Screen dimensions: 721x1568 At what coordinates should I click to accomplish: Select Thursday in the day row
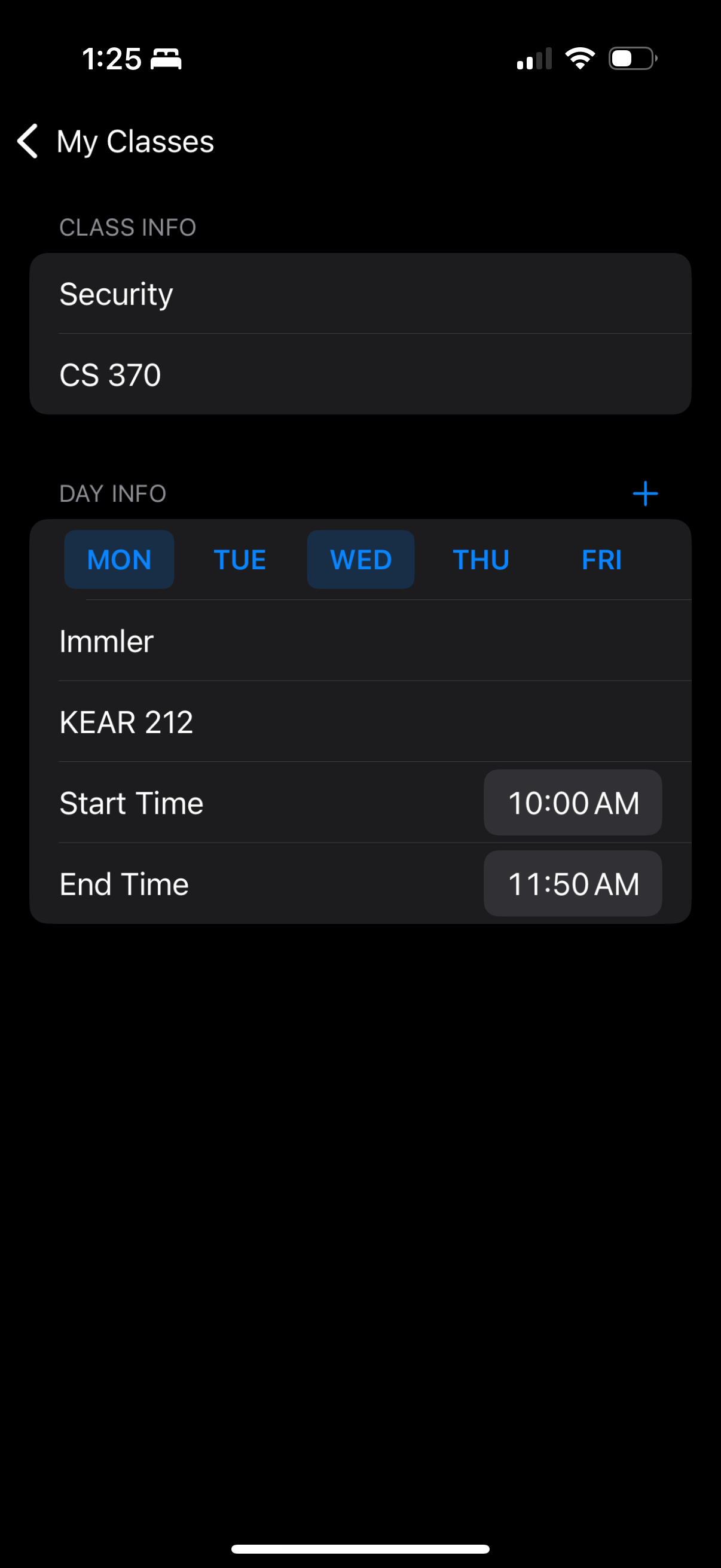click(481, 559)
